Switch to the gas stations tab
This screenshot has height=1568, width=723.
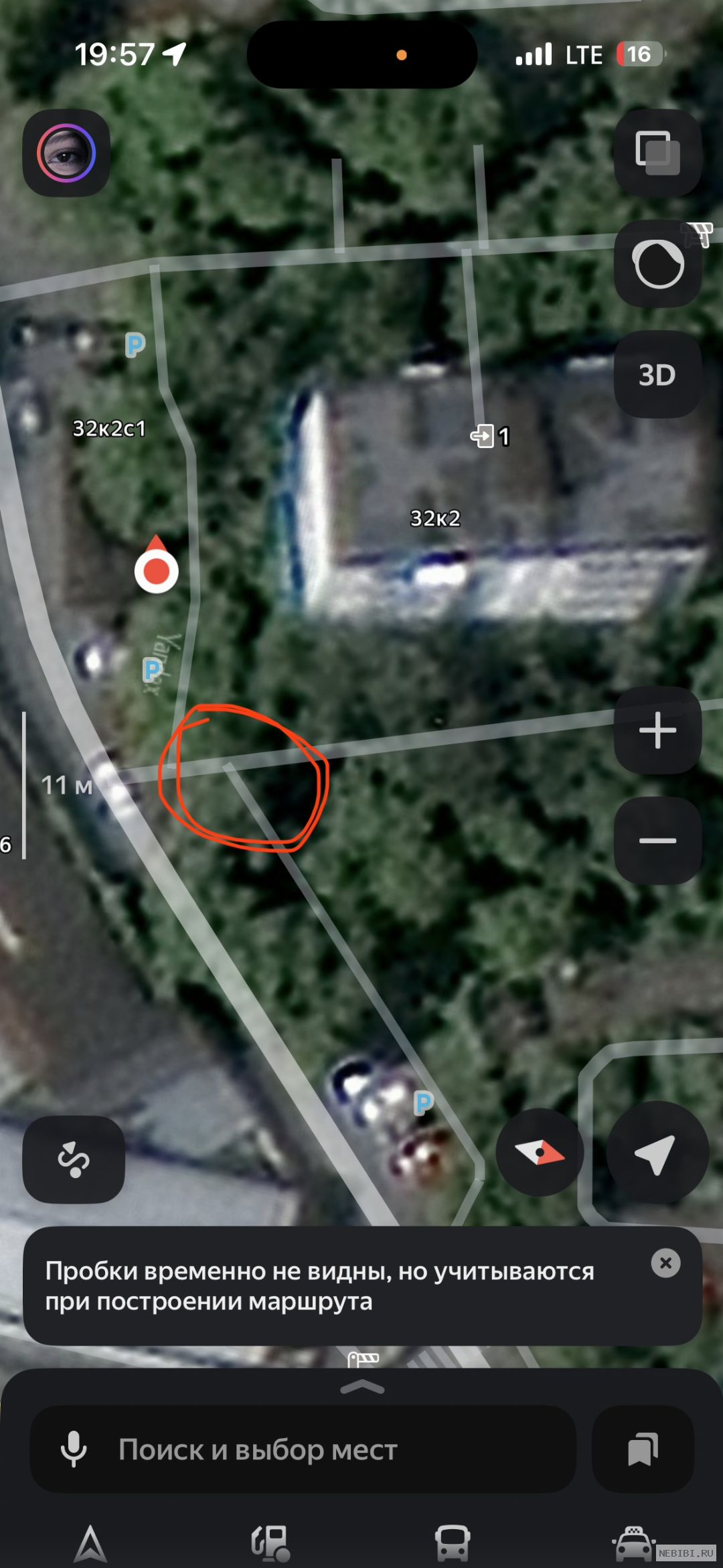(271, 1543)
